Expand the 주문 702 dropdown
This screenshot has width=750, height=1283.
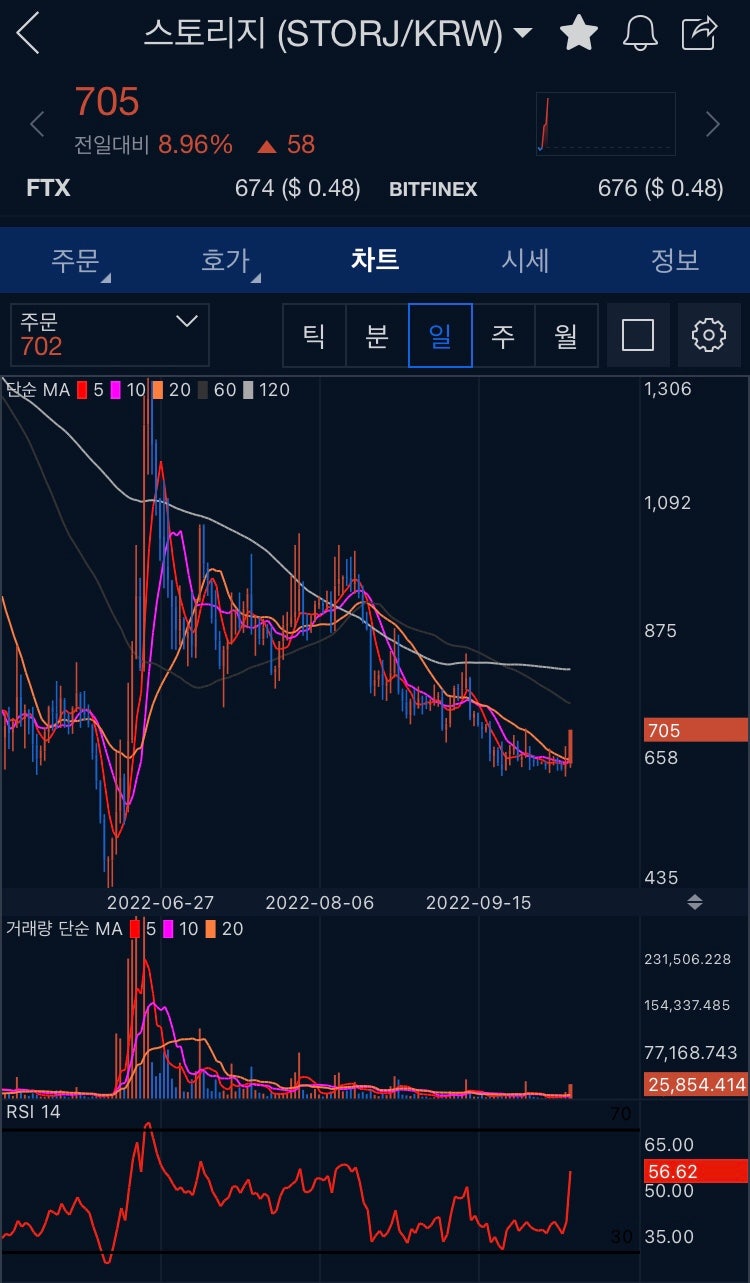click(x=110, y=335)
